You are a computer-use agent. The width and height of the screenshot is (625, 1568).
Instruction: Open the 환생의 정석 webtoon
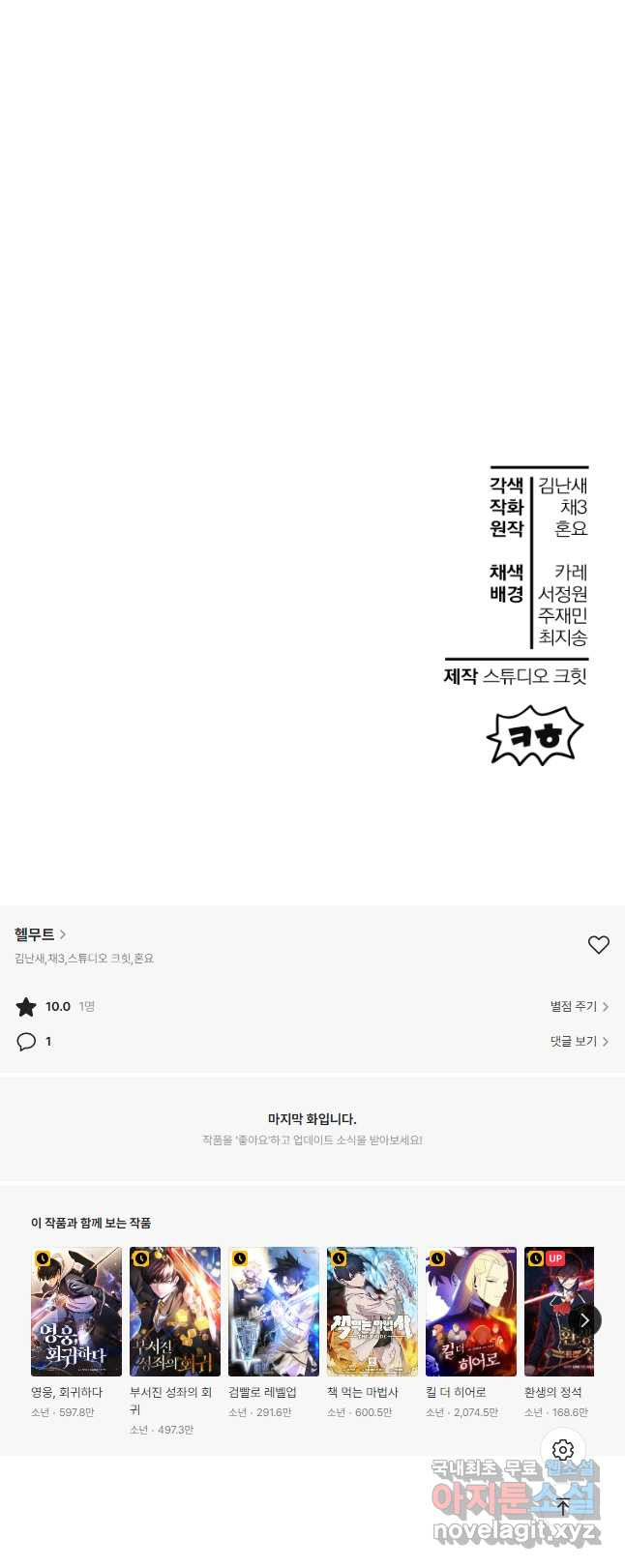tap(553, 1312)
